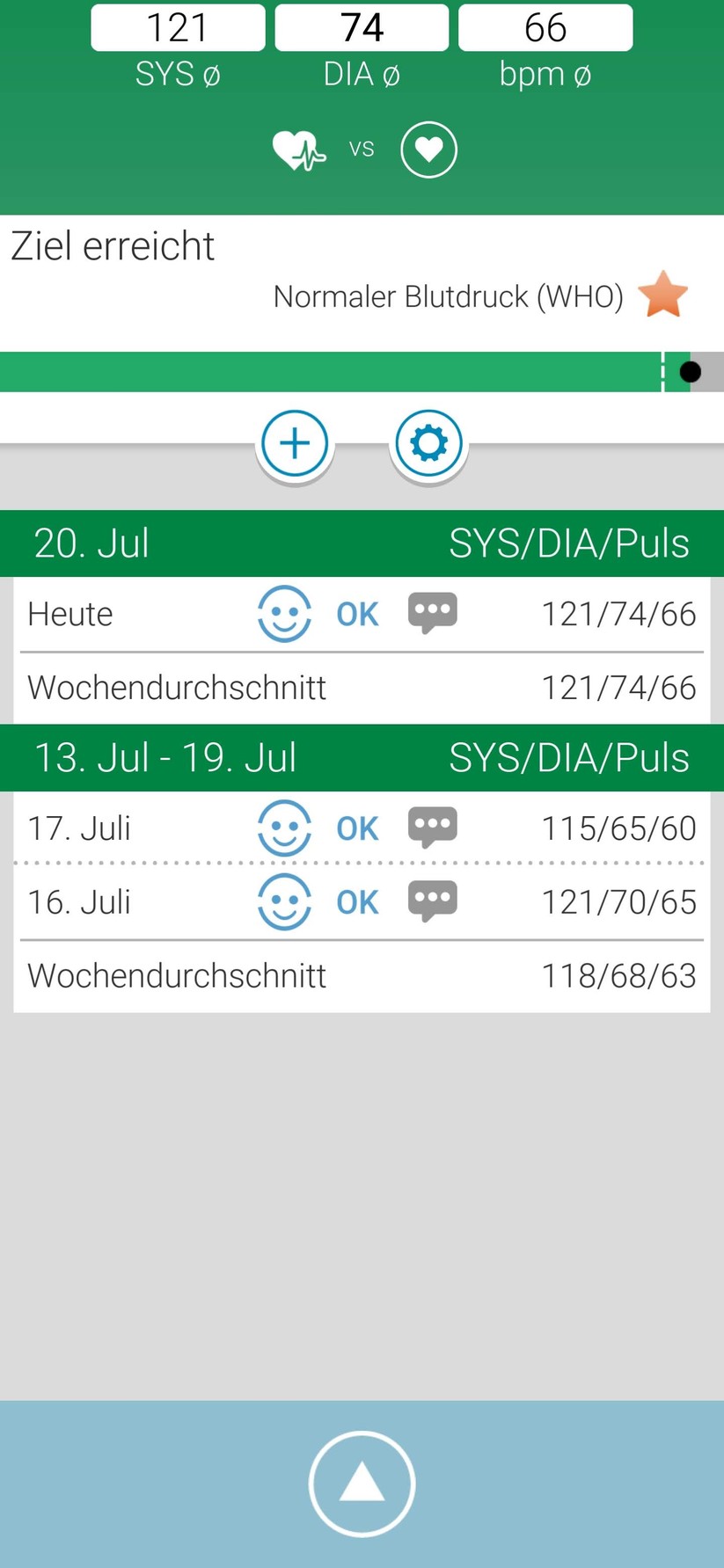The image size is (724, 1568).
Task: Open the settings gear button
Action: point(428,443)
